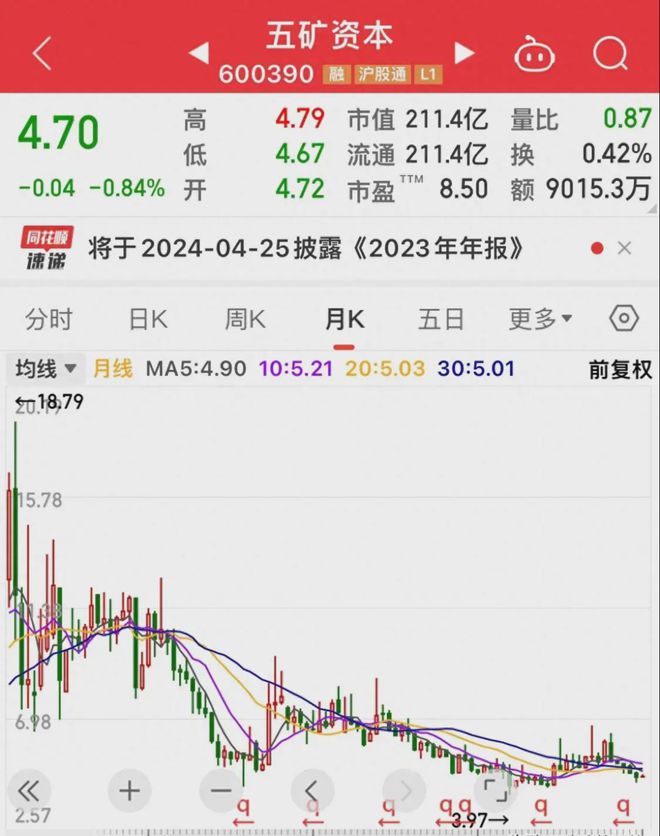Change the 前复权 price adjustment mode
This screenshot has width=660, height=836.
pos(620,369)
